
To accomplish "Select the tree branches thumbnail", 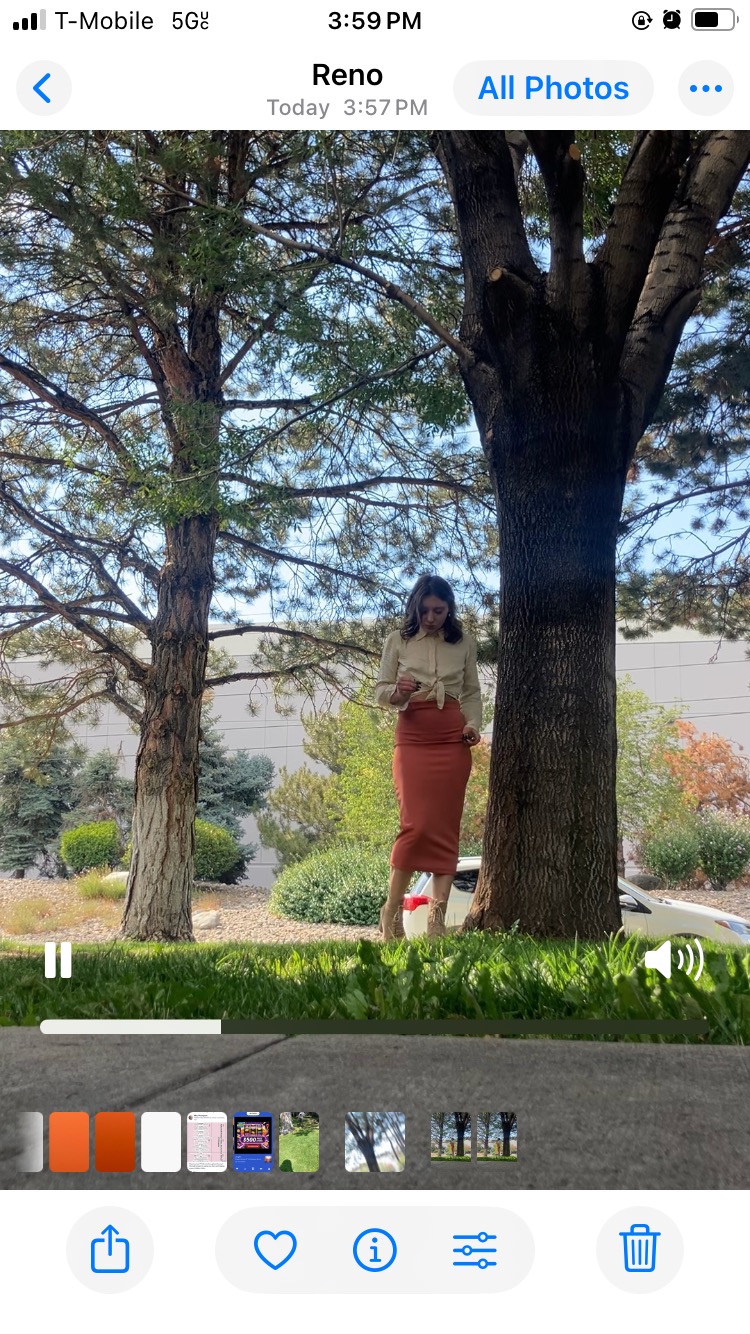I will pos(375,1142).
